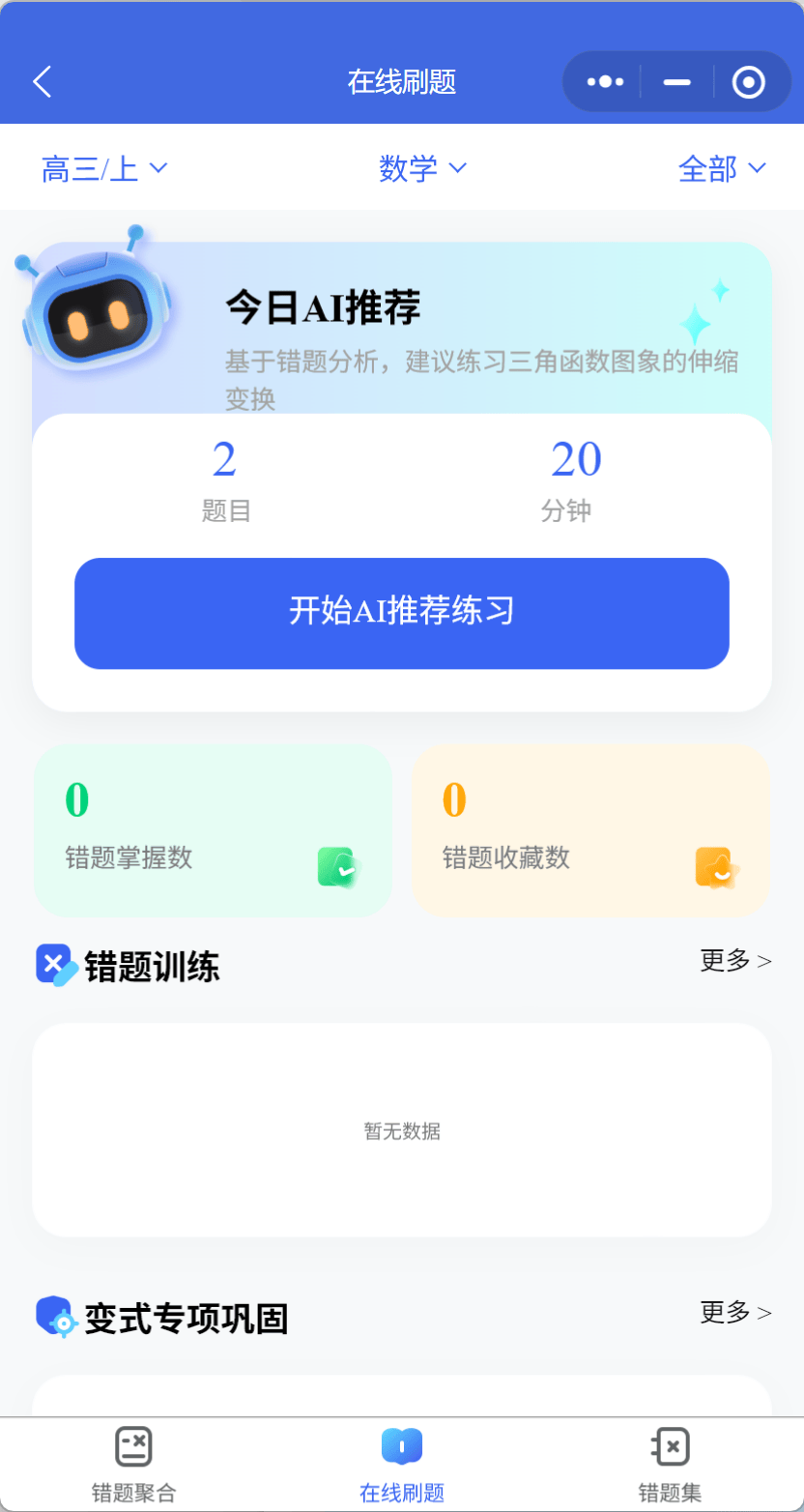Screen dimensions: 804x1512
Task: Expand the 全部 filter dropdown
Action: click(x=722, y=168)
